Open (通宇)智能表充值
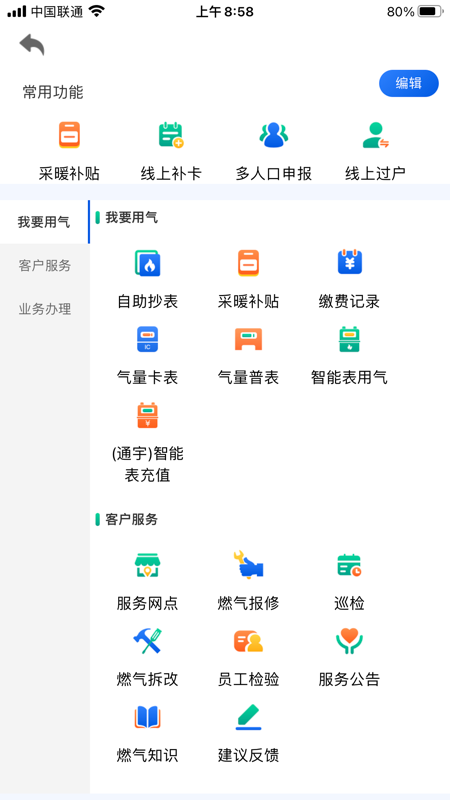 [x=147, y=443]
